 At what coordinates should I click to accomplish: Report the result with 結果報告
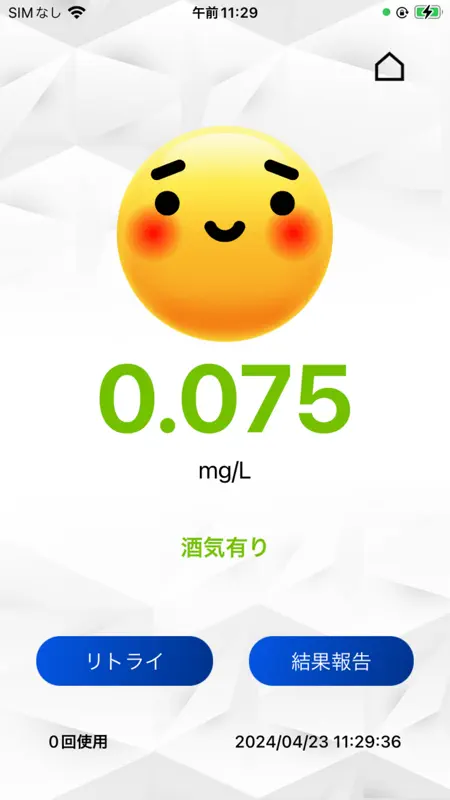[331, 661]
